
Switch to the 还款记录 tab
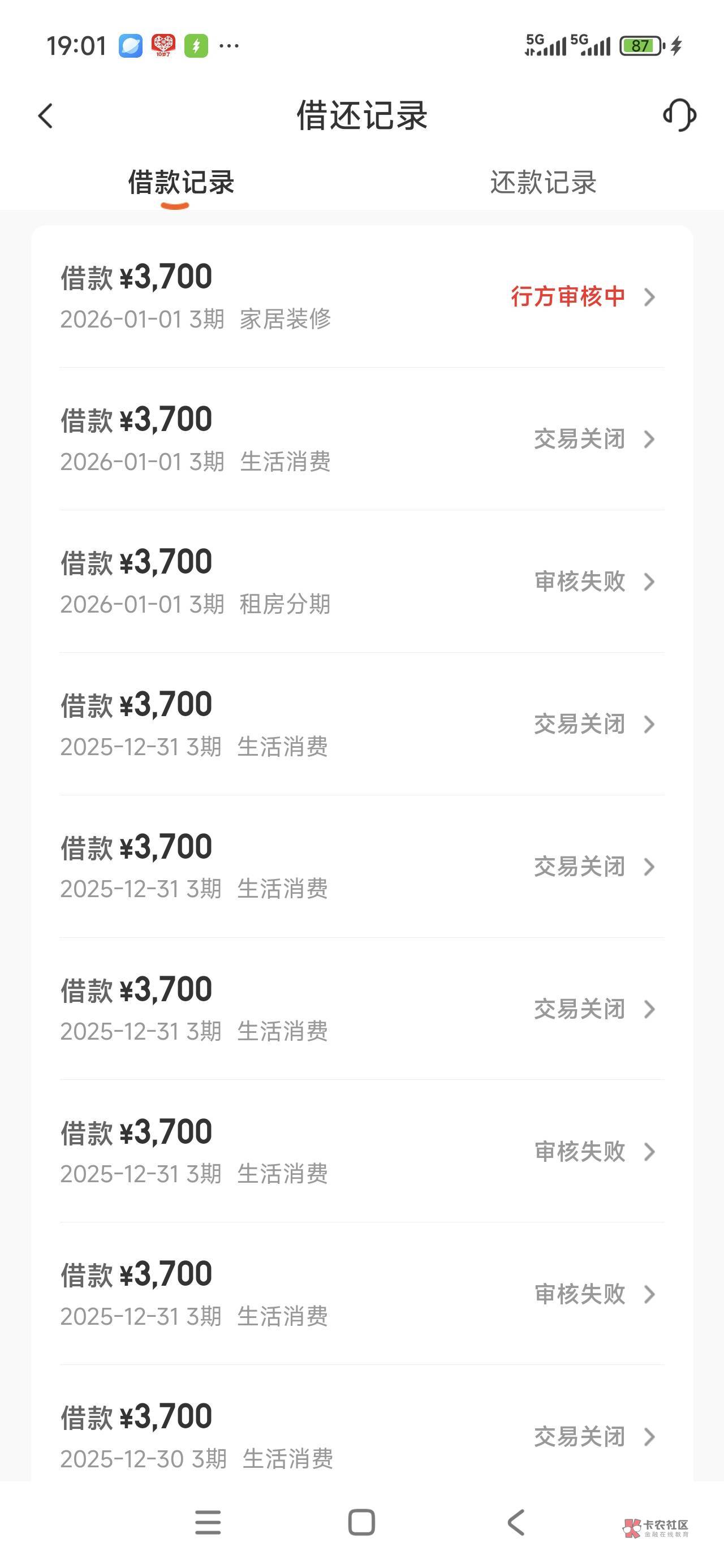coord(542,183)
